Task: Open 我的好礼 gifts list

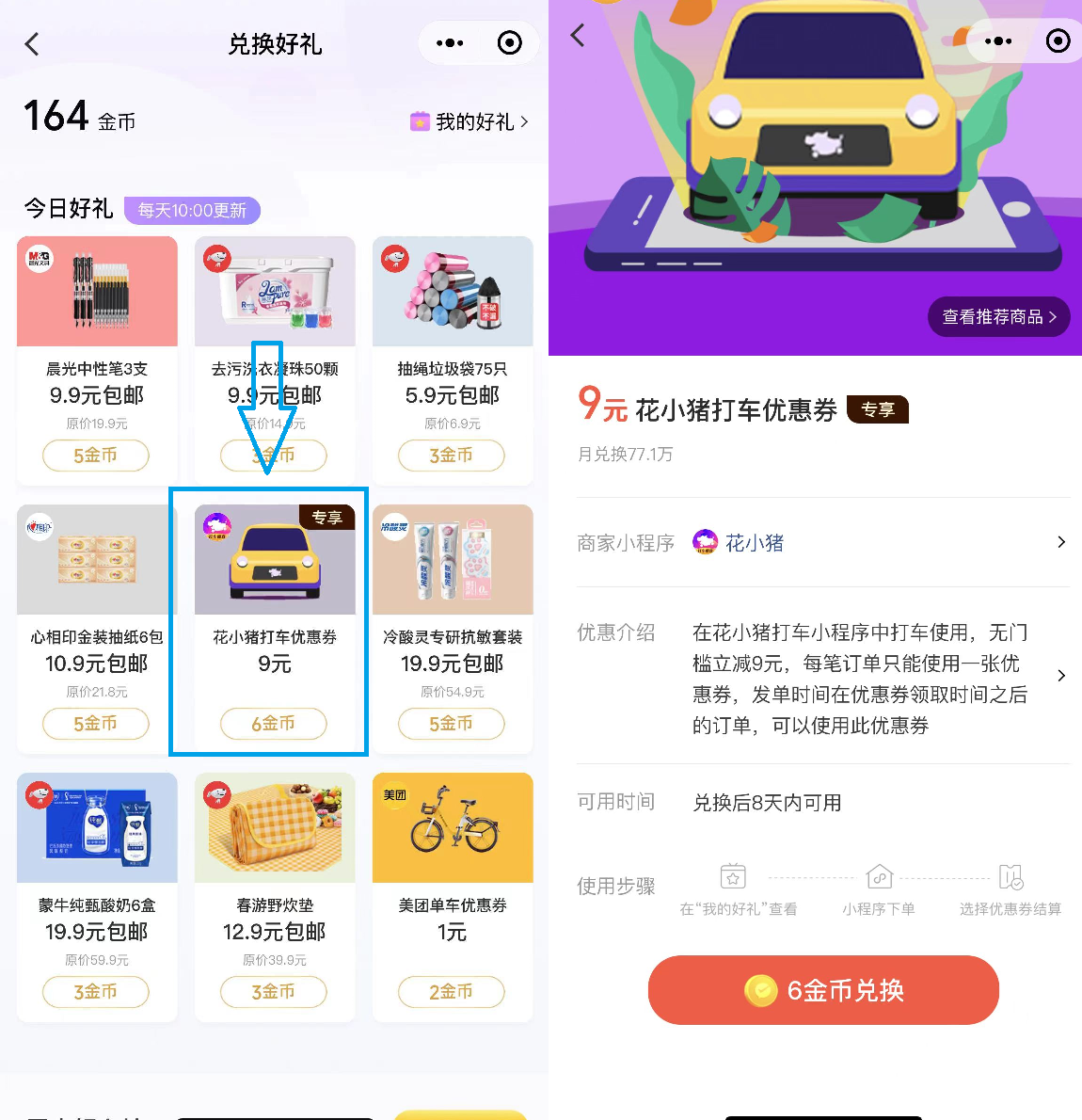Action: [469, 121]
